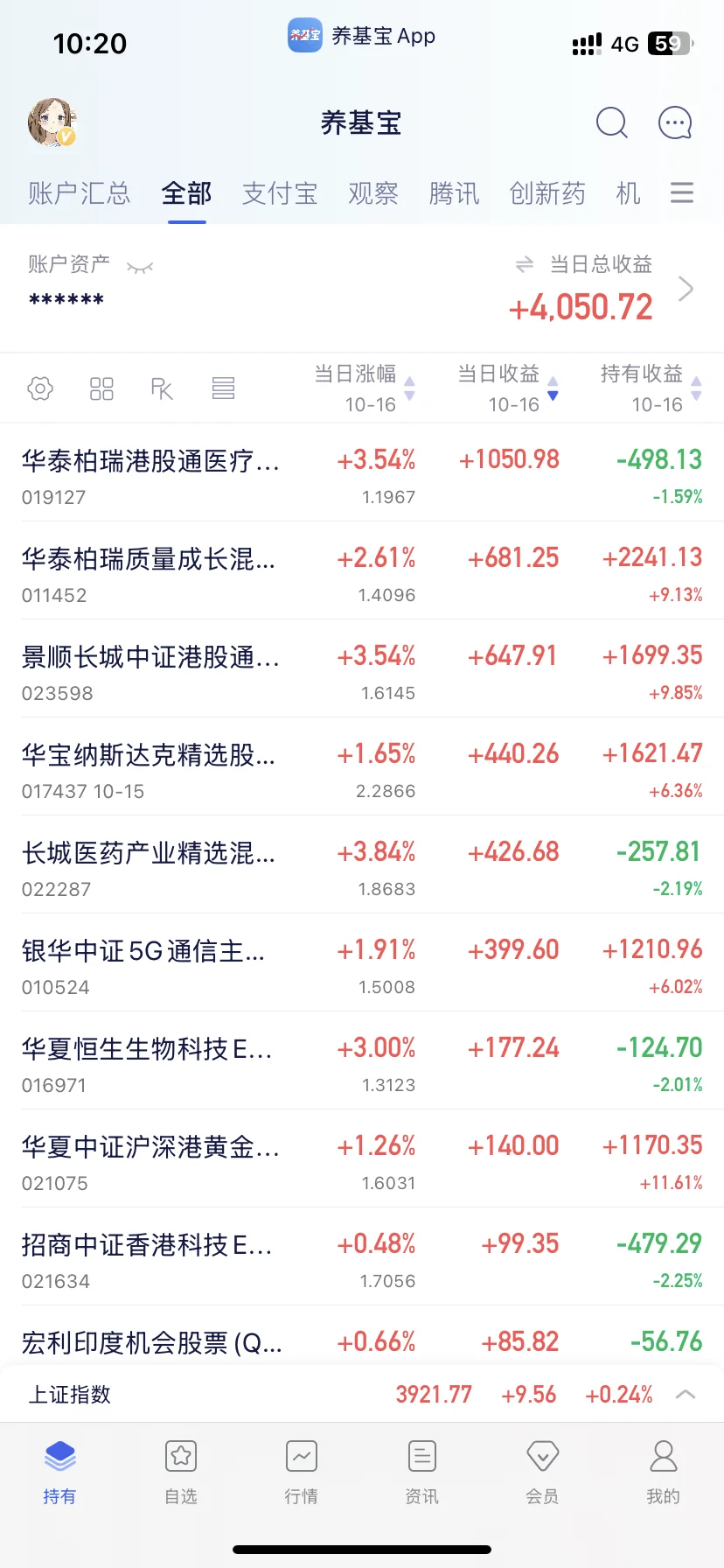This screenshot has width=724, height=1568.
Task: Open the list settings gear icon
Action: click(x=40, y=388)
